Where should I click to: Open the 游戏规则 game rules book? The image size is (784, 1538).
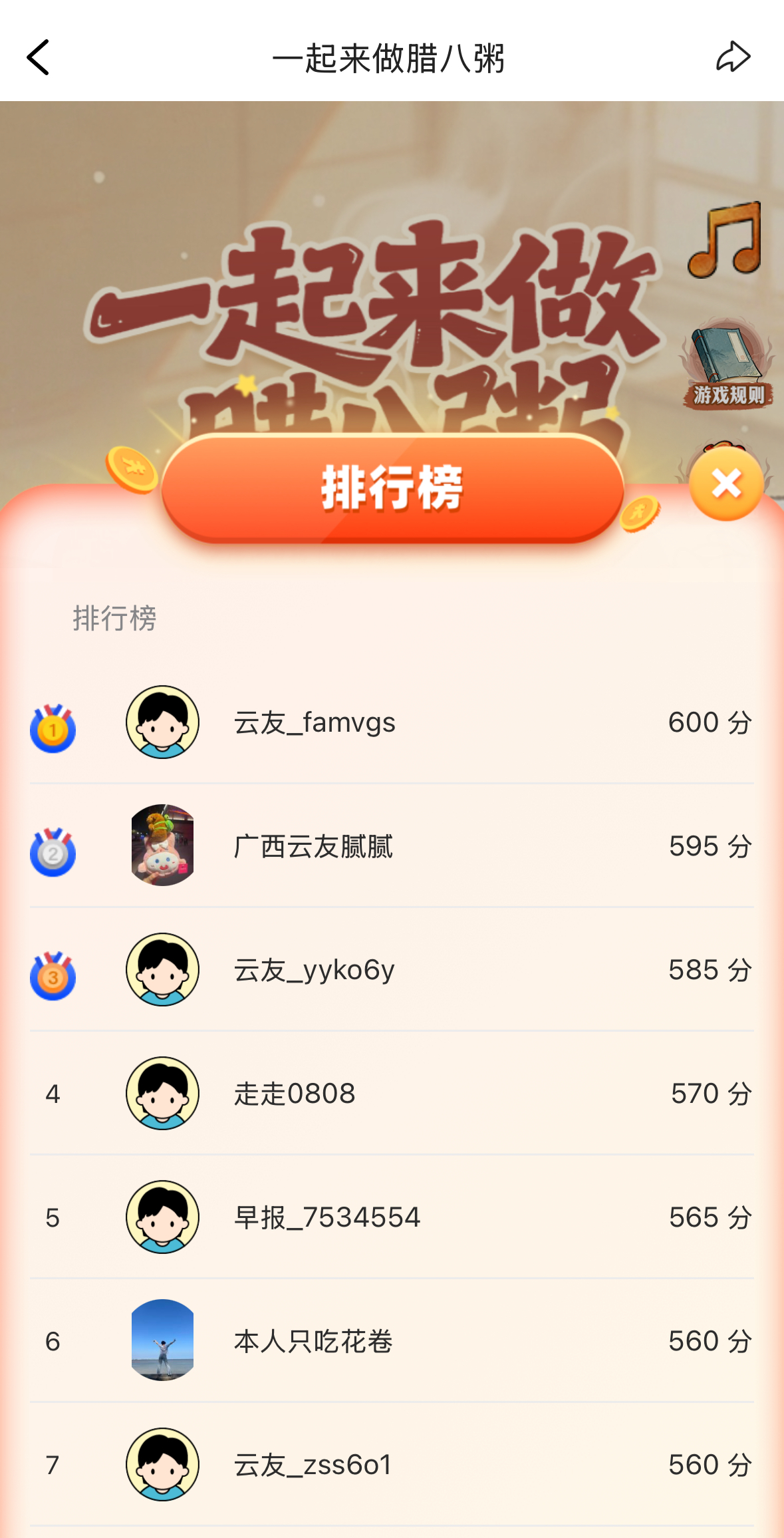pos(727,365)
